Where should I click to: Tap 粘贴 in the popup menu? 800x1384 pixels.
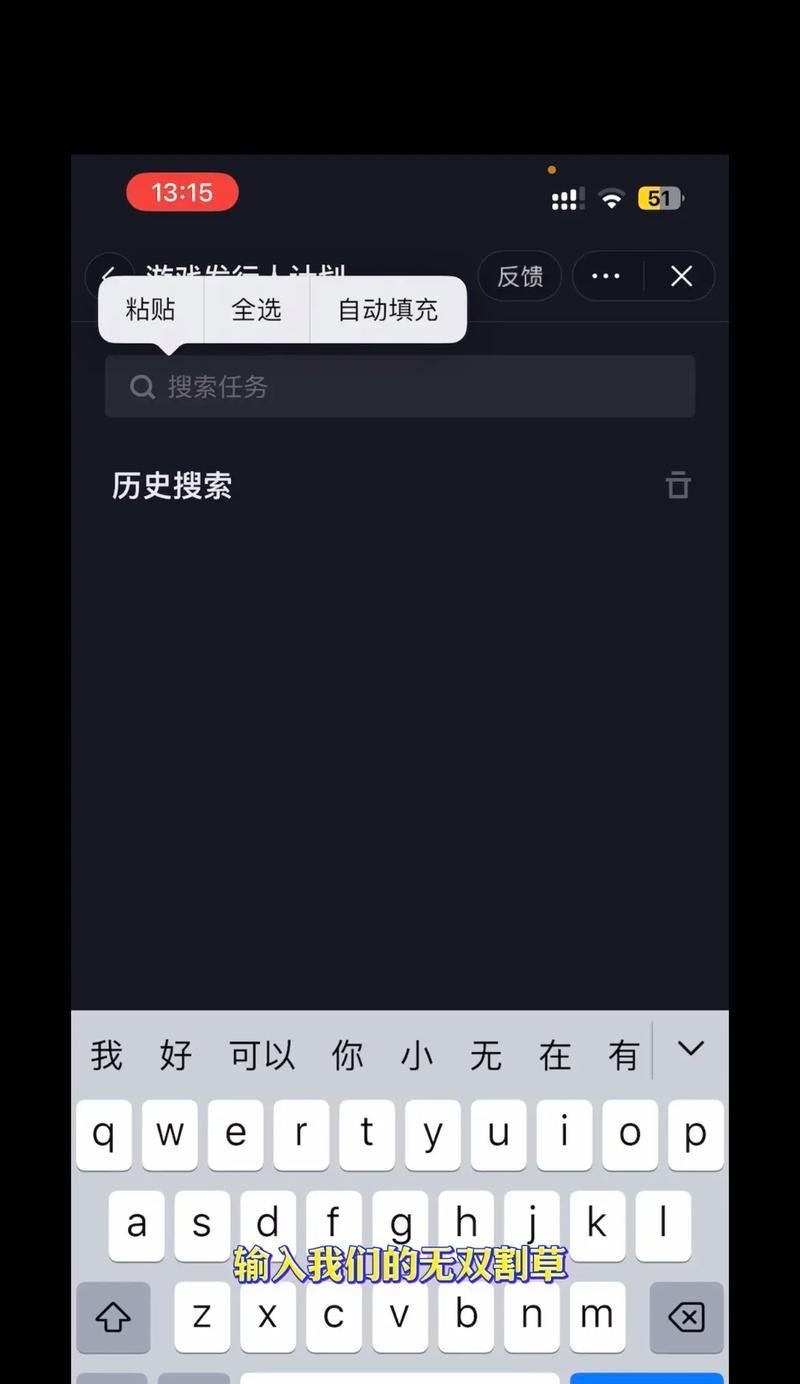tap(151, 310)
